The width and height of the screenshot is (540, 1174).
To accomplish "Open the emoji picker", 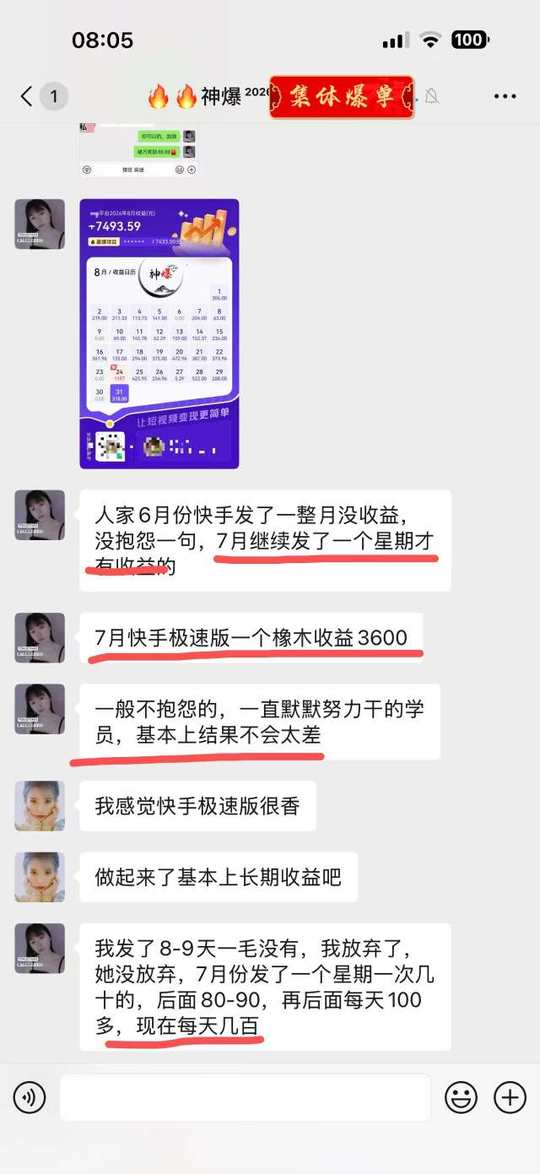I will point(461,1098).
